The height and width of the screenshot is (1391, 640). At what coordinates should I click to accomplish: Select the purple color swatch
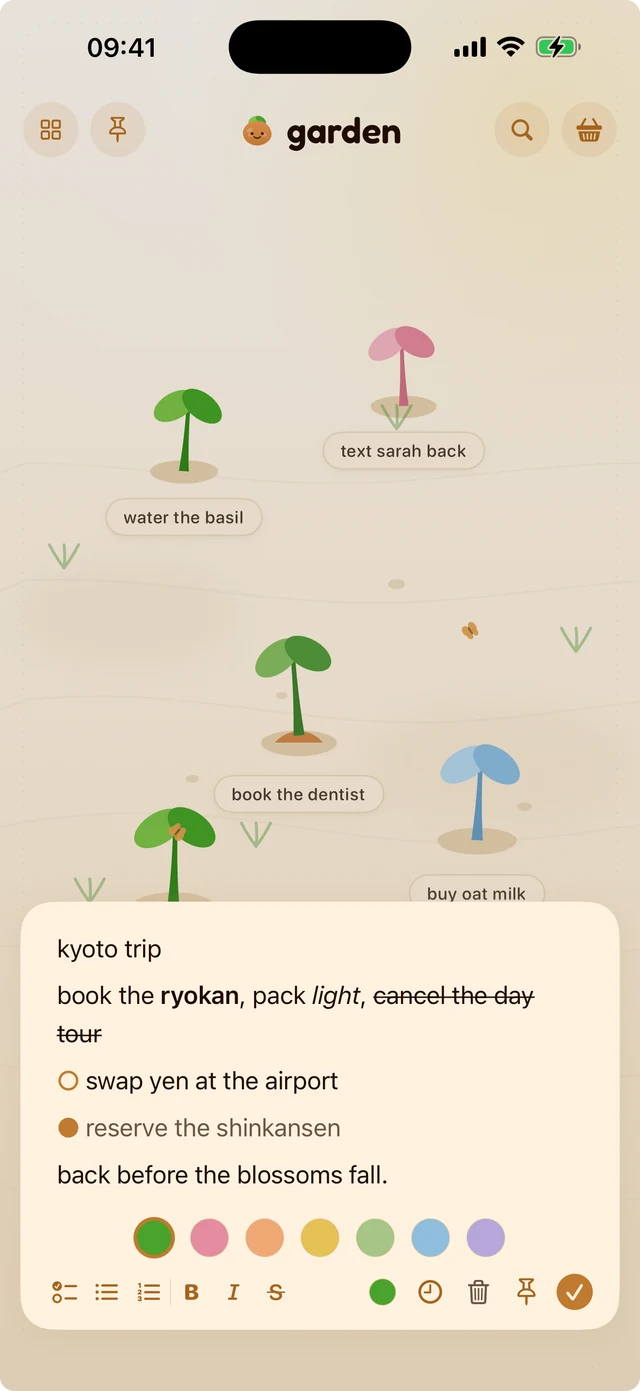(486, 1238)
